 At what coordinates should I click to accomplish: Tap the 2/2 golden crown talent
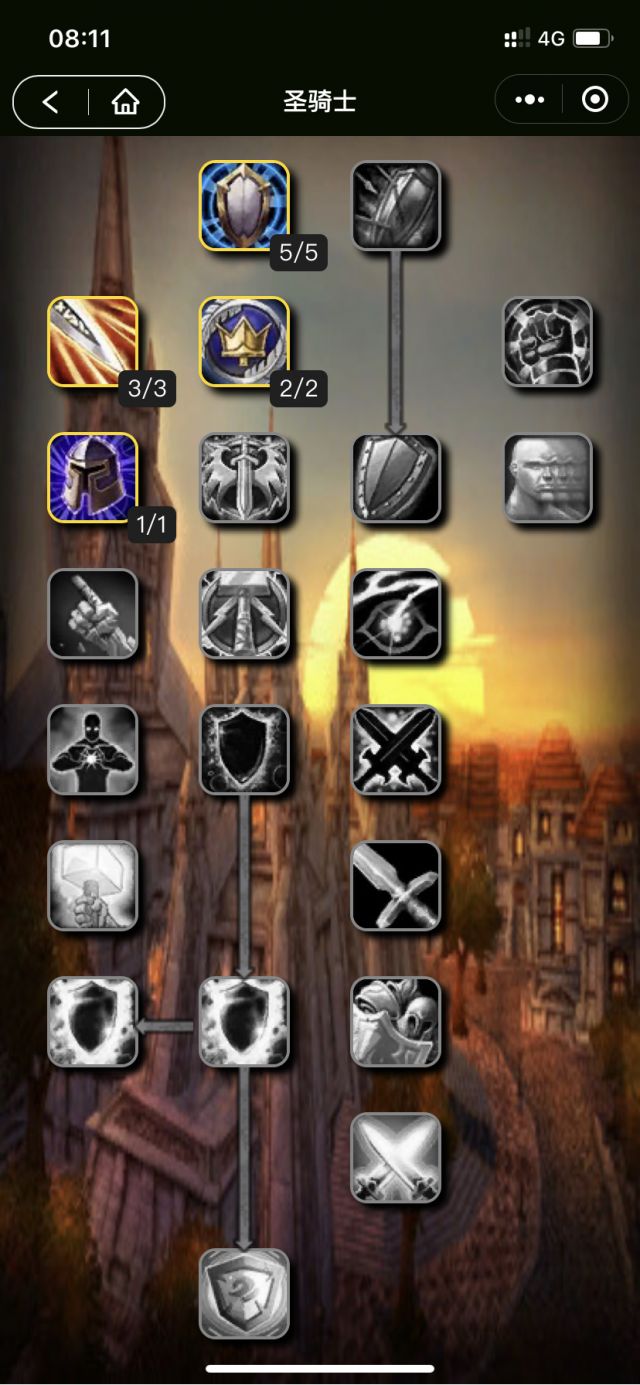click(244, 342)
